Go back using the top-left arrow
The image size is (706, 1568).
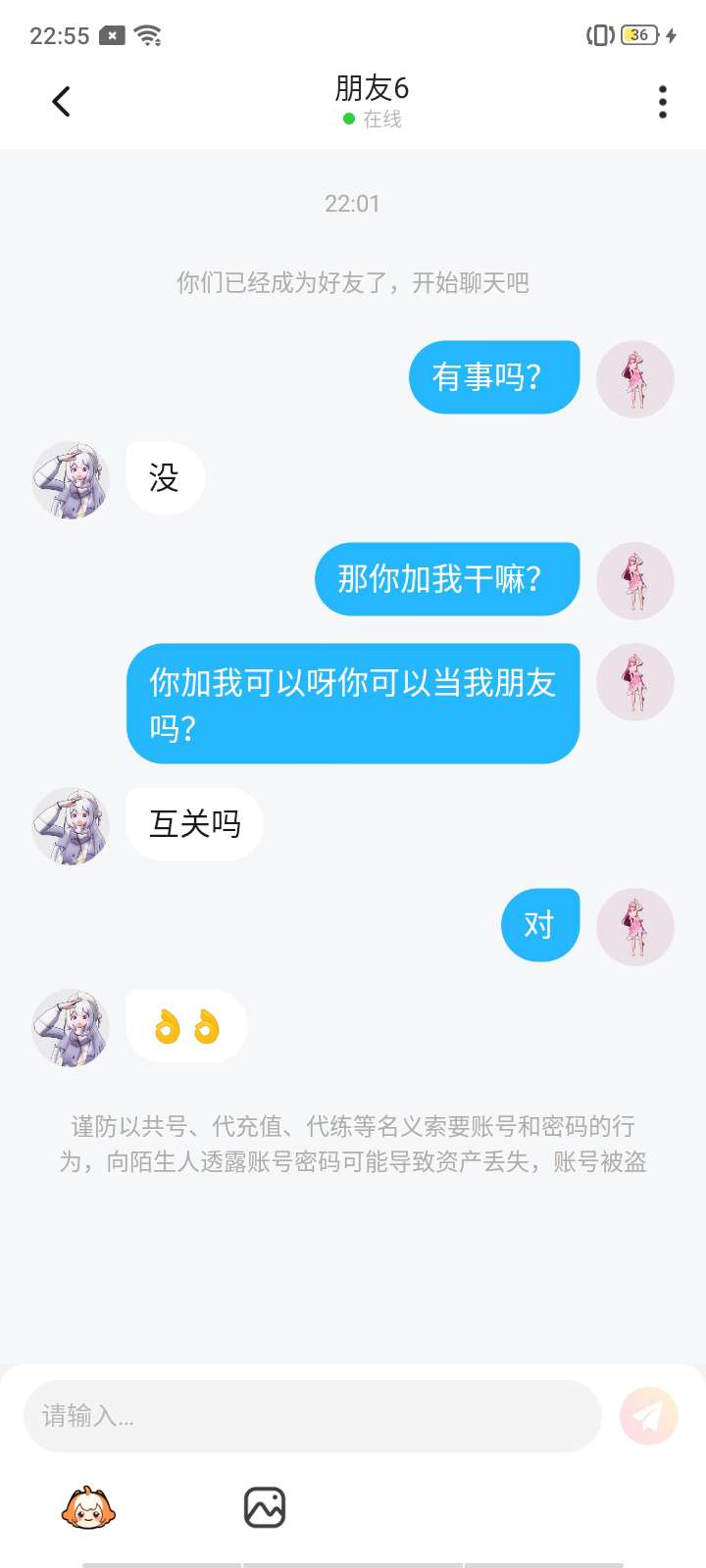(x=61, y=101)
